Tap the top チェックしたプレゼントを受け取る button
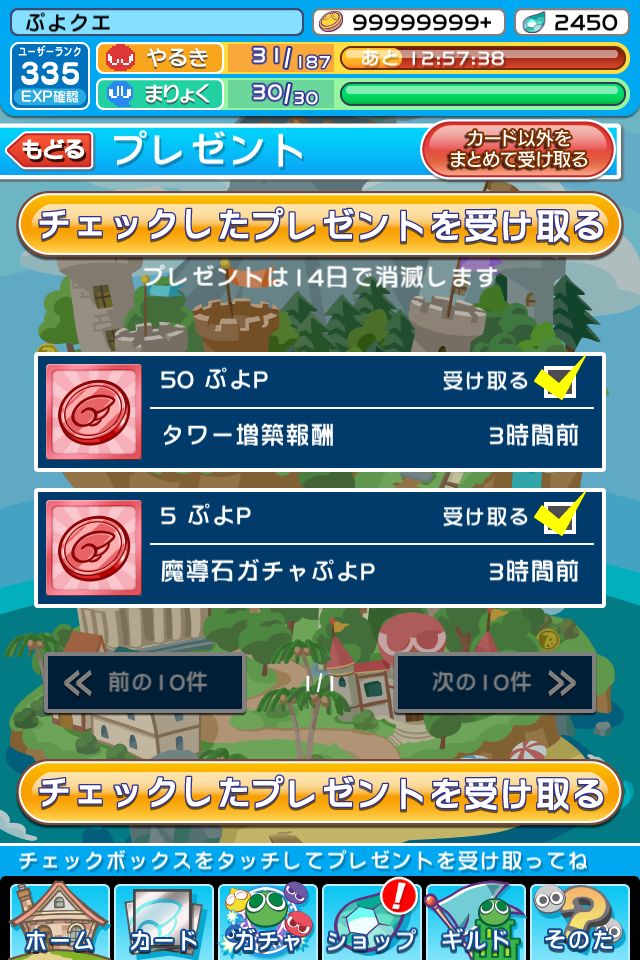640x960 pixels. [x=320, y=226]
